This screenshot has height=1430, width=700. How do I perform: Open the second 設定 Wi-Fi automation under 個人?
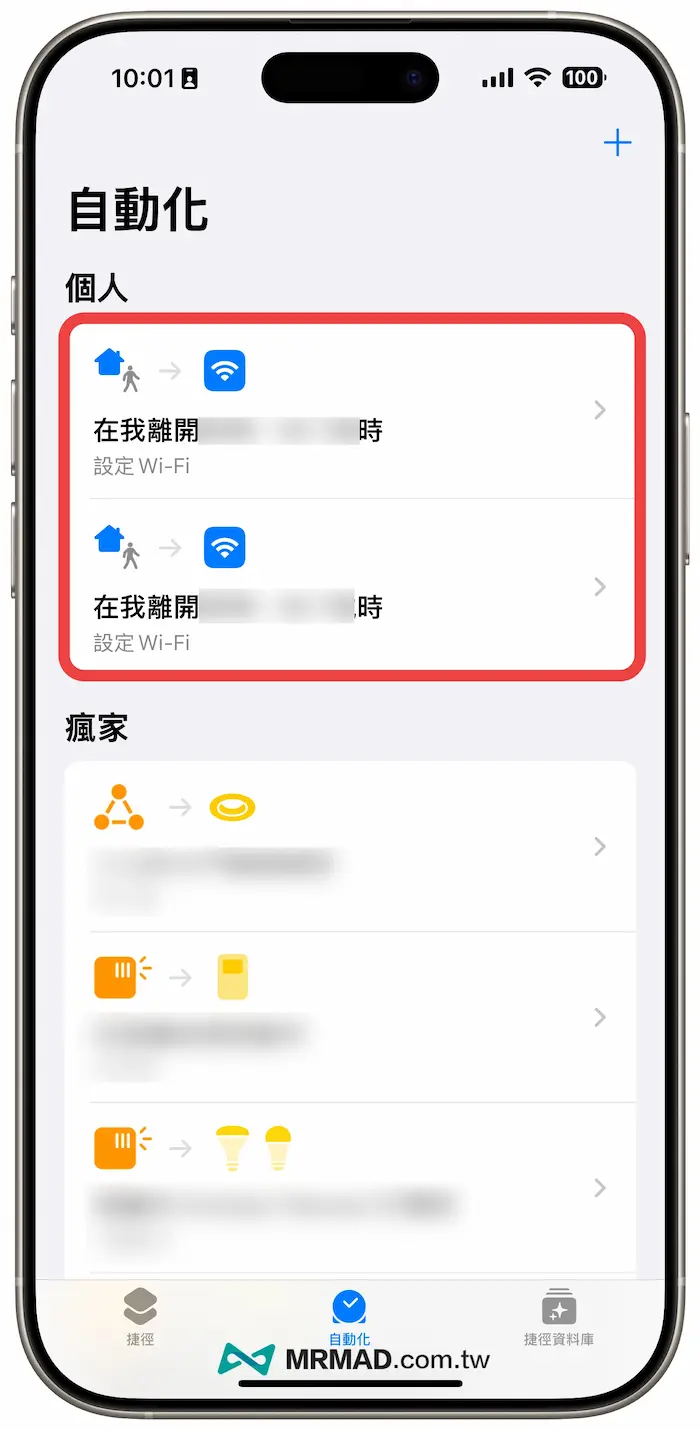[x=348, y=587]
